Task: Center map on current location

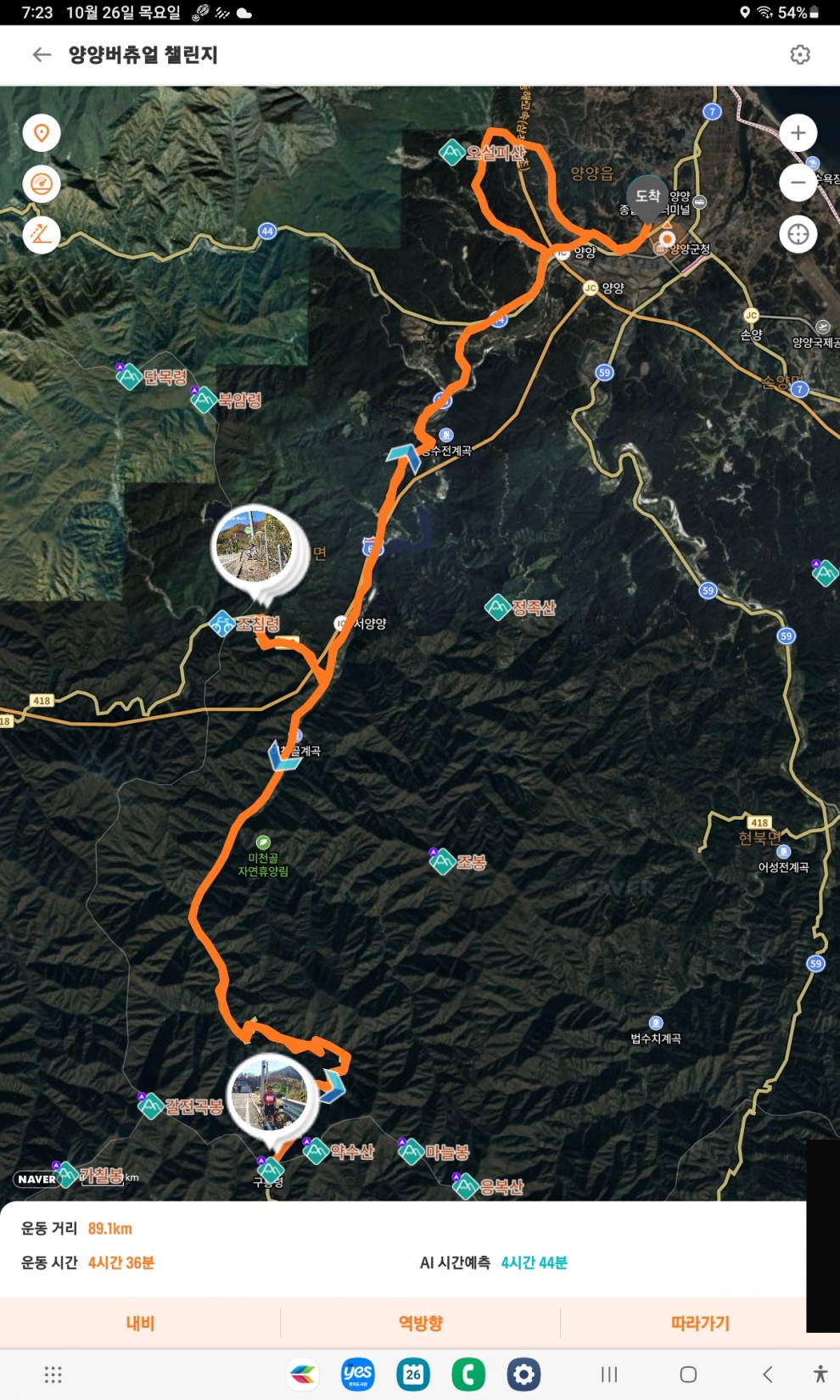Action: [x=798, y=233]
